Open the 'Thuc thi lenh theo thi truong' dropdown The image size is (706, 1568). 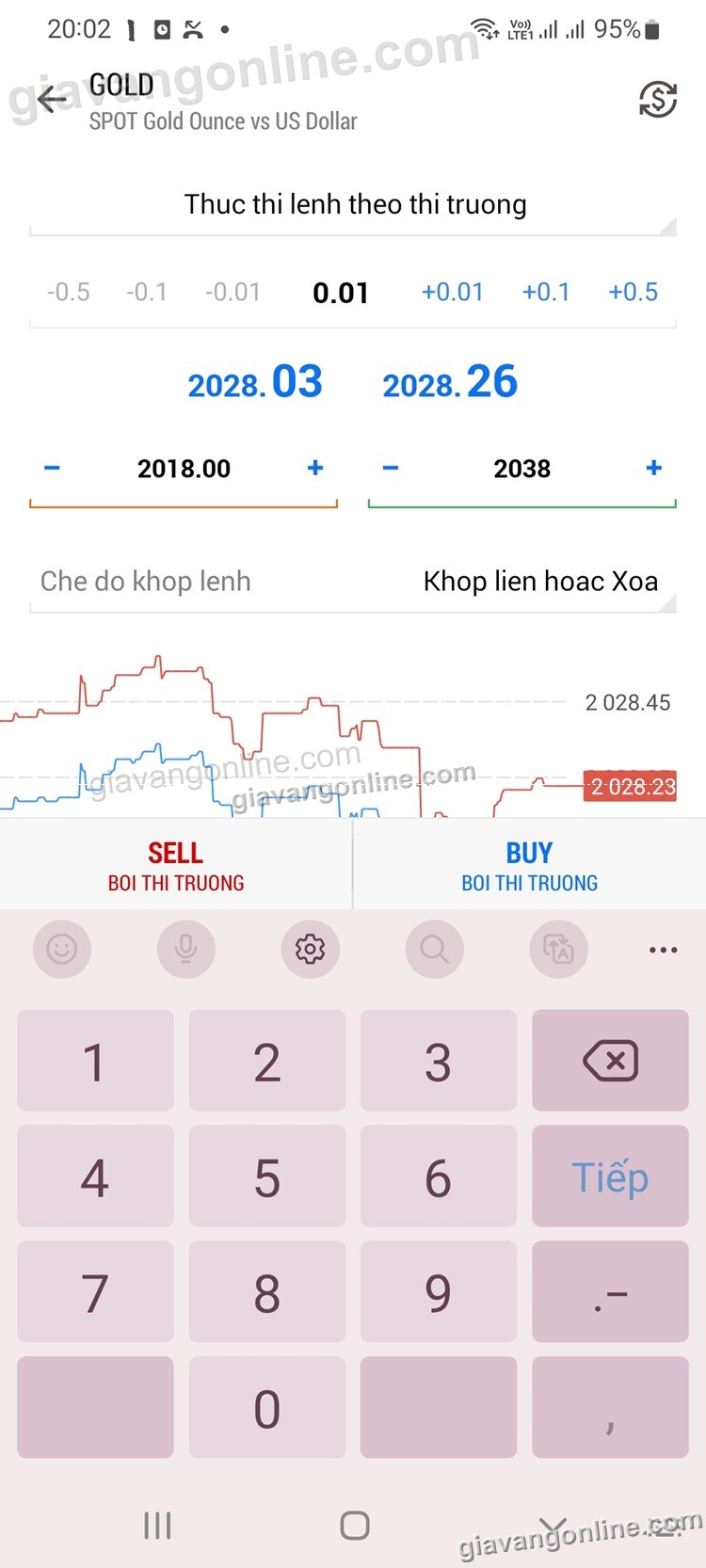354,205
